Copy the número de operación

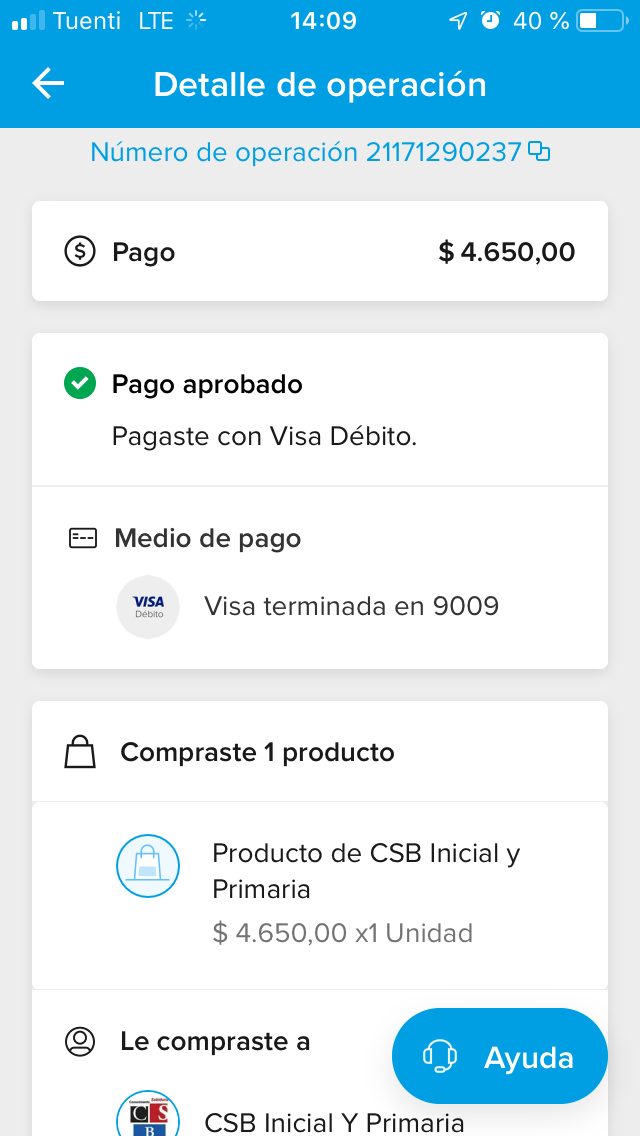click(x=539, y=152)
